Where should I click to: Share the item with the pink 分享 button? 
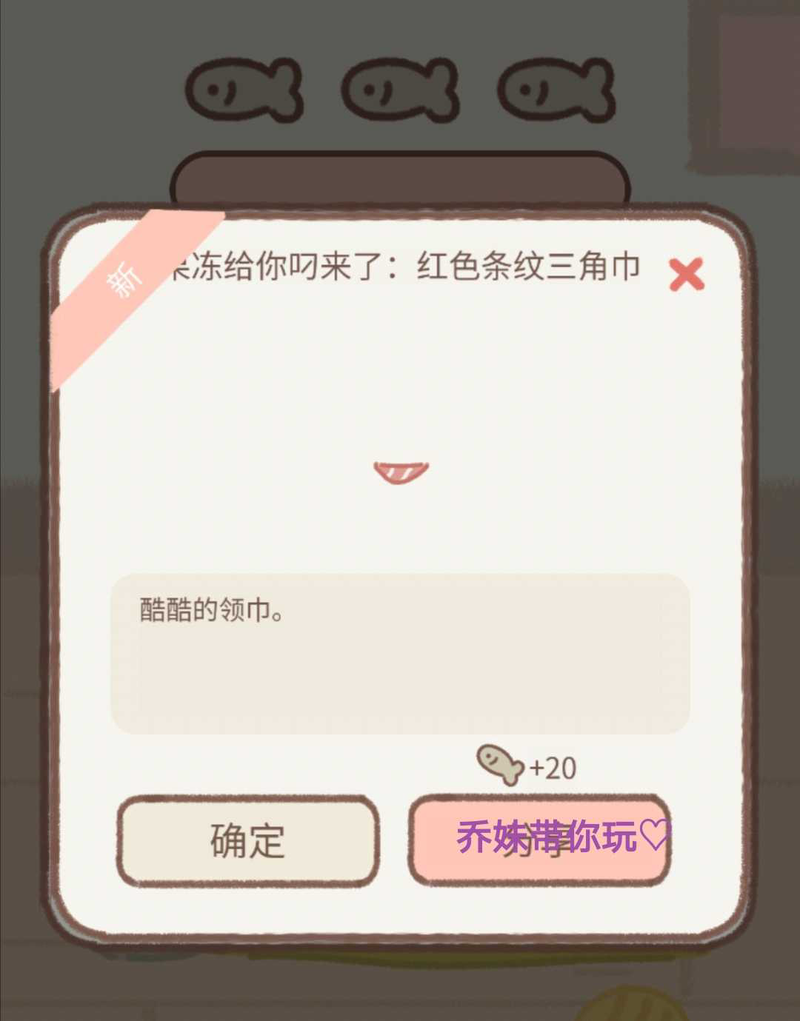[x=538, y=841]
